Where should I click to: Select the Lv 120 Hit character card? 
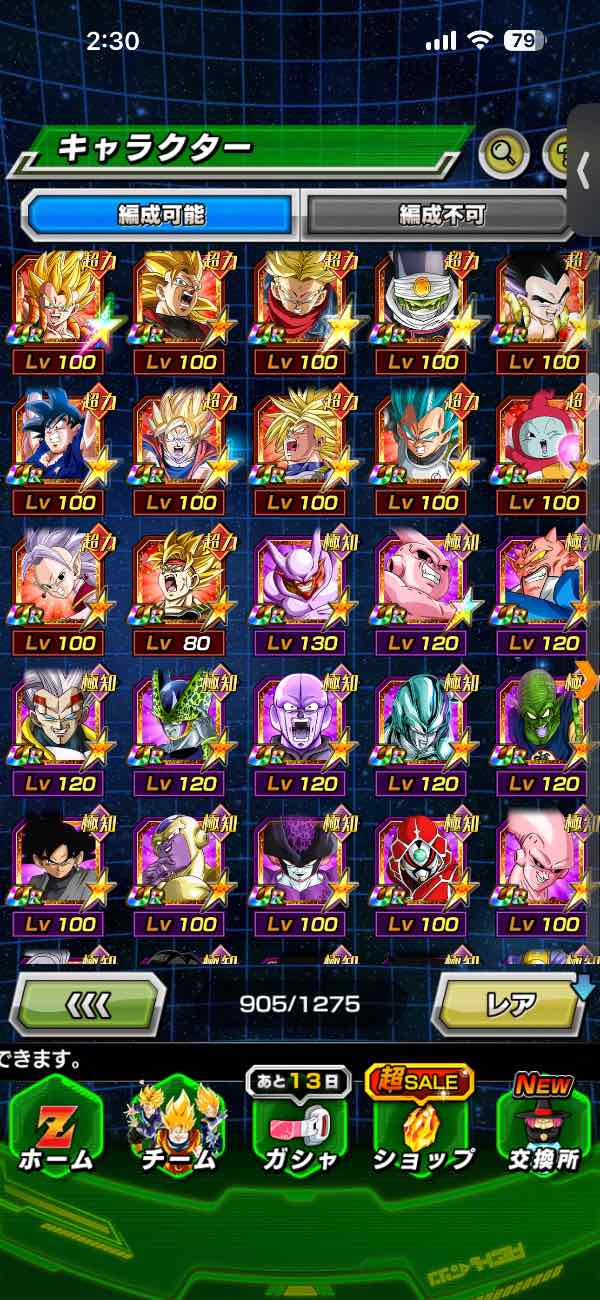click(299, 732)
